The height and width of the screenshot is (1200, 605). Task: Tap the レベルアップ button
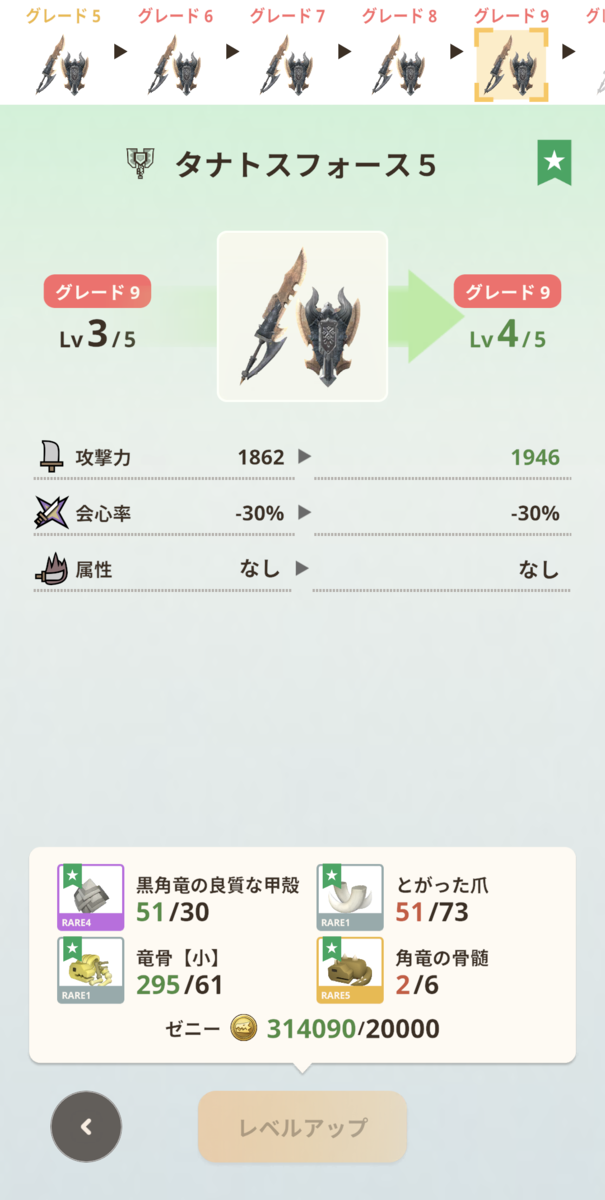coord(303,1128)
